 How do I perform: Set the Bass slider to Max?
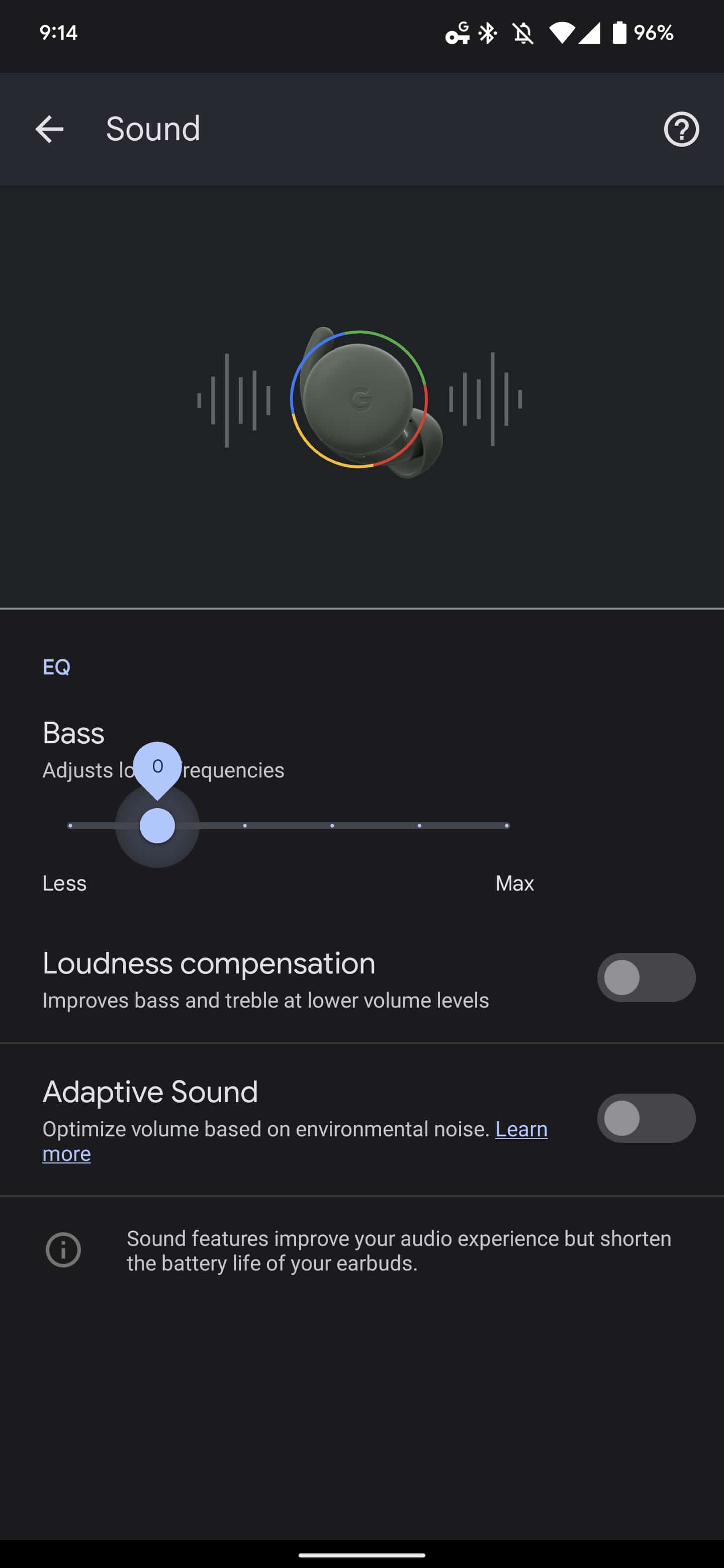(507, 825)
